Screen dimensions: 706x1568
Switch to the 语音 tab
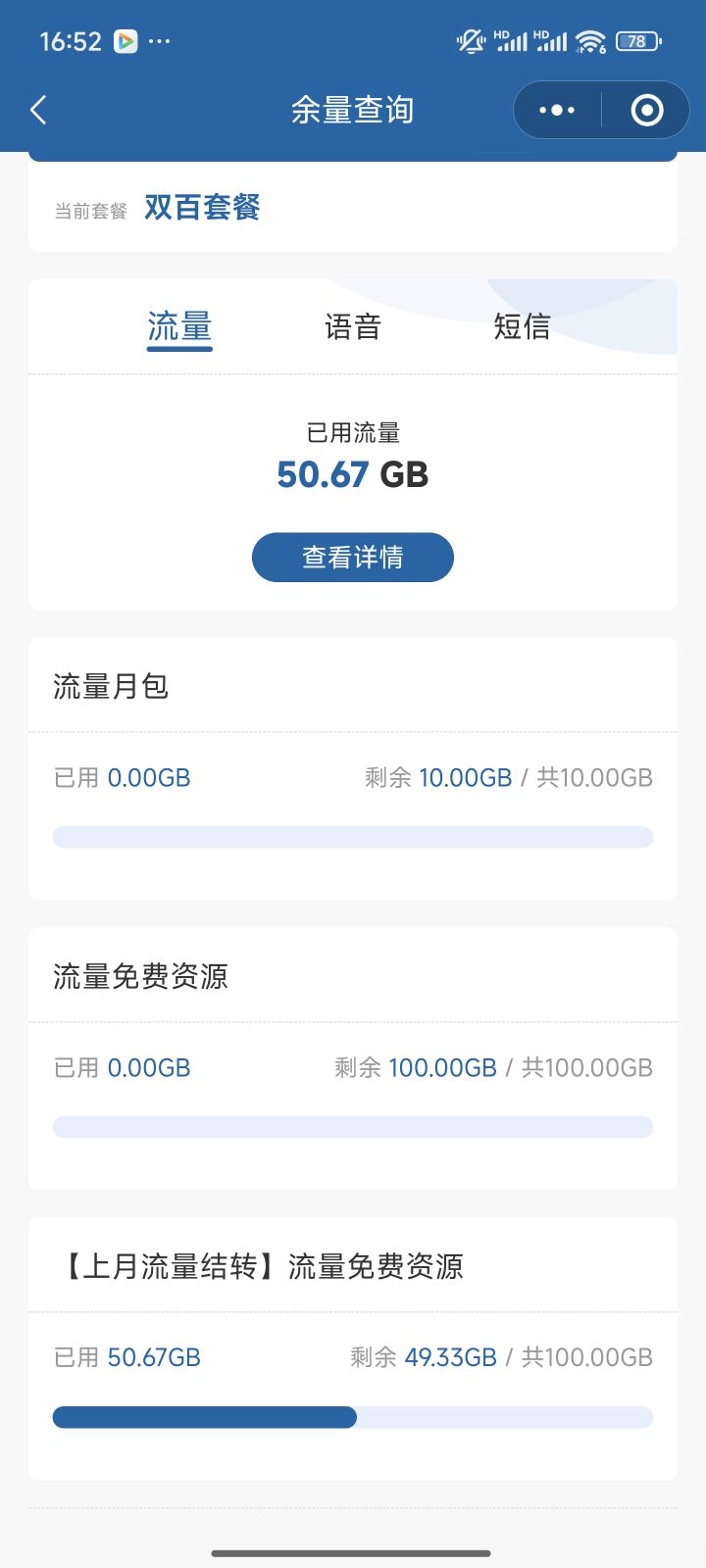tap(353, 326)
